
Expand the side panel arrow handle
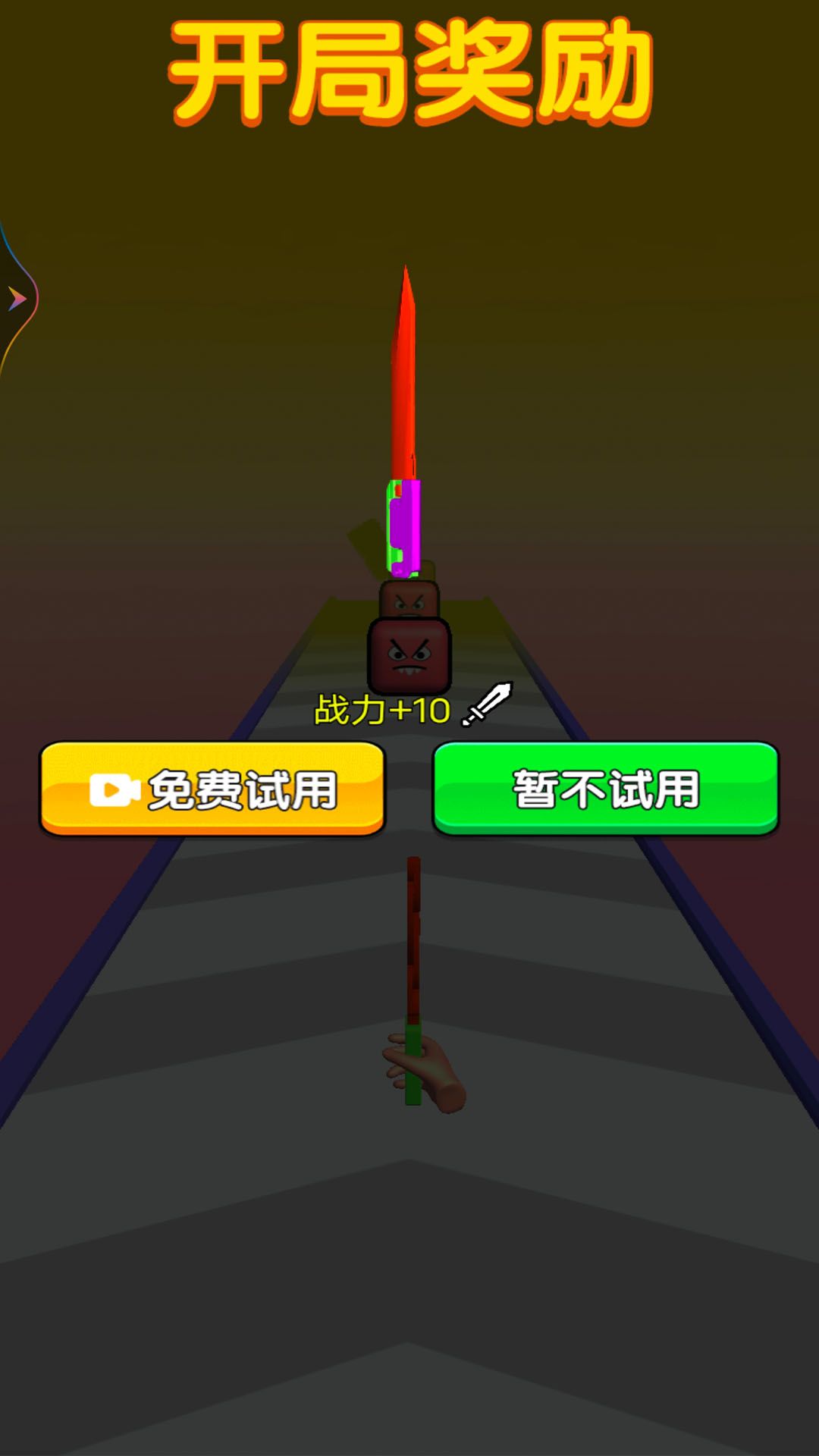[x=17, y=299]
